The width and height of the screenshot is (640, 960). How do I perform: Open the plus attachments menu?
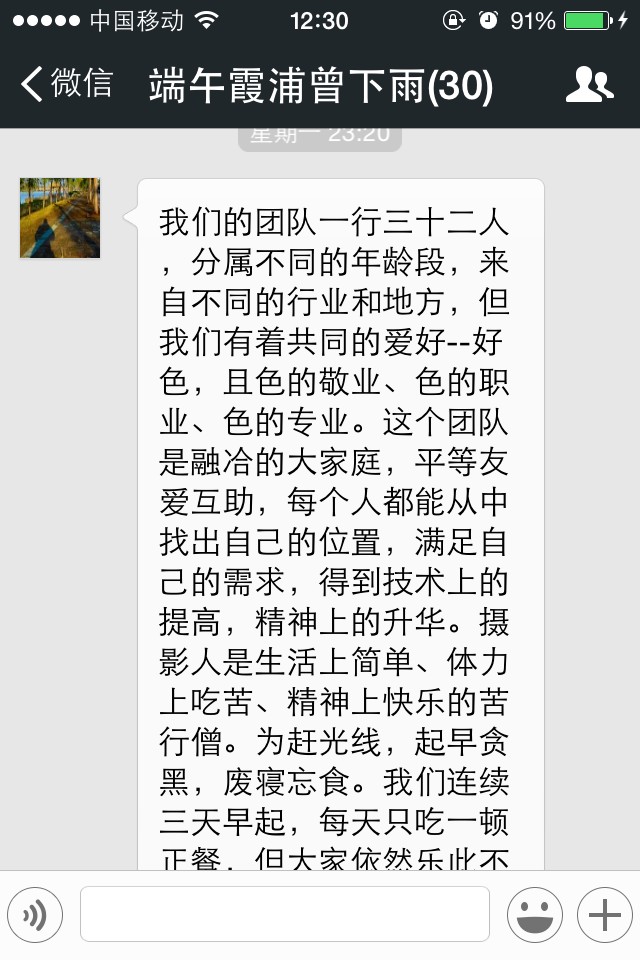pos(604,914)
